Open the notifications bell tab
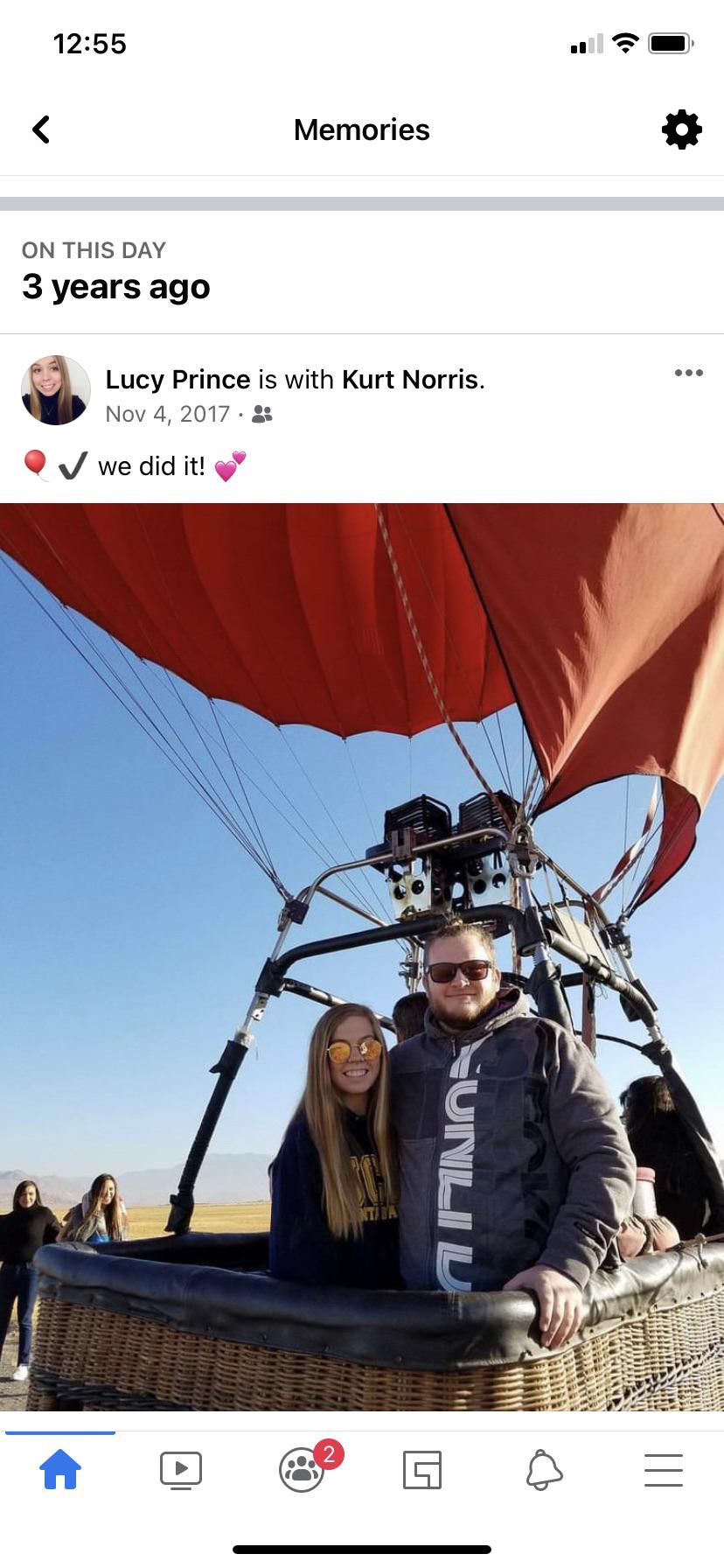This screenshot has height=1568, width=724. [x=543, y=1470]
